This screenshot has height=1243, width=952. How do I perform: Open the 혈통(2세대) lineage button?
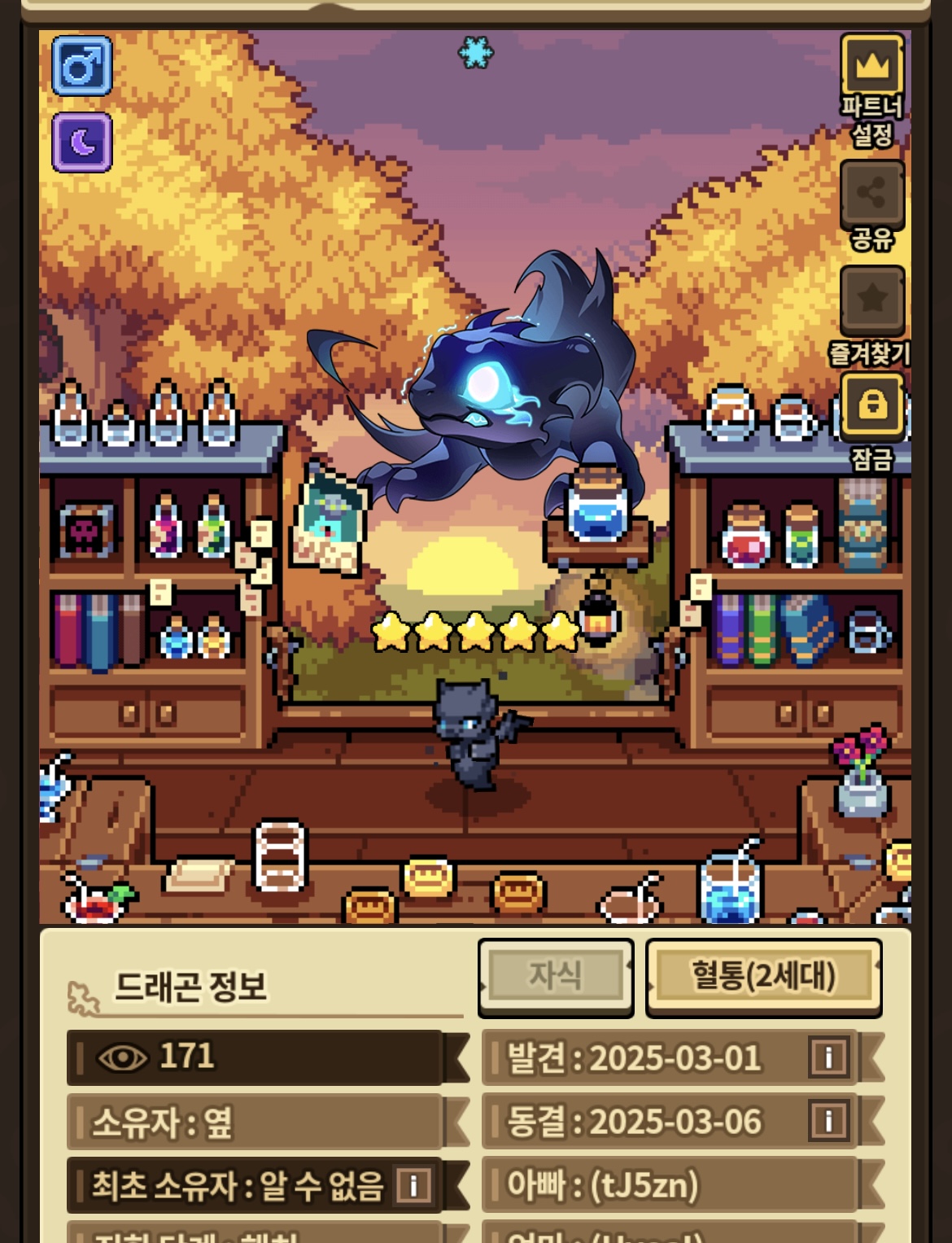pos(762,975)
